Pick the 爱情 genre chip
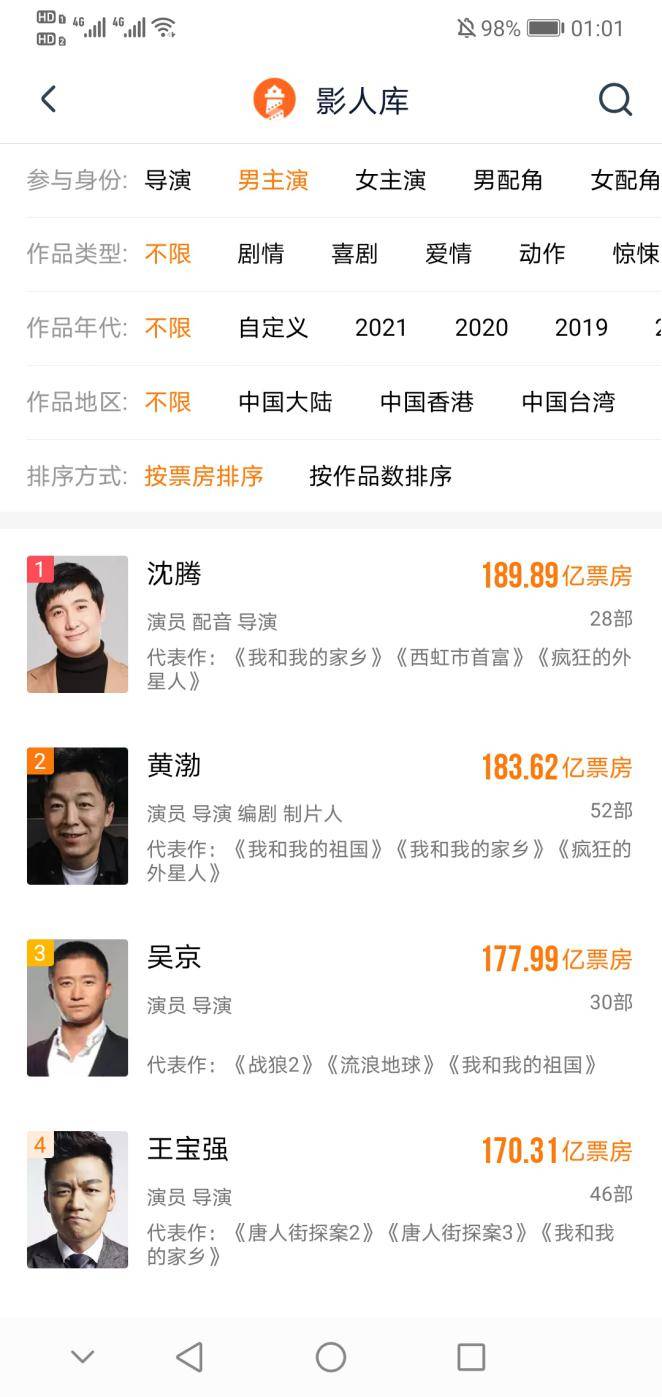This screenshot has width=662, height=1397. (448, 254)
